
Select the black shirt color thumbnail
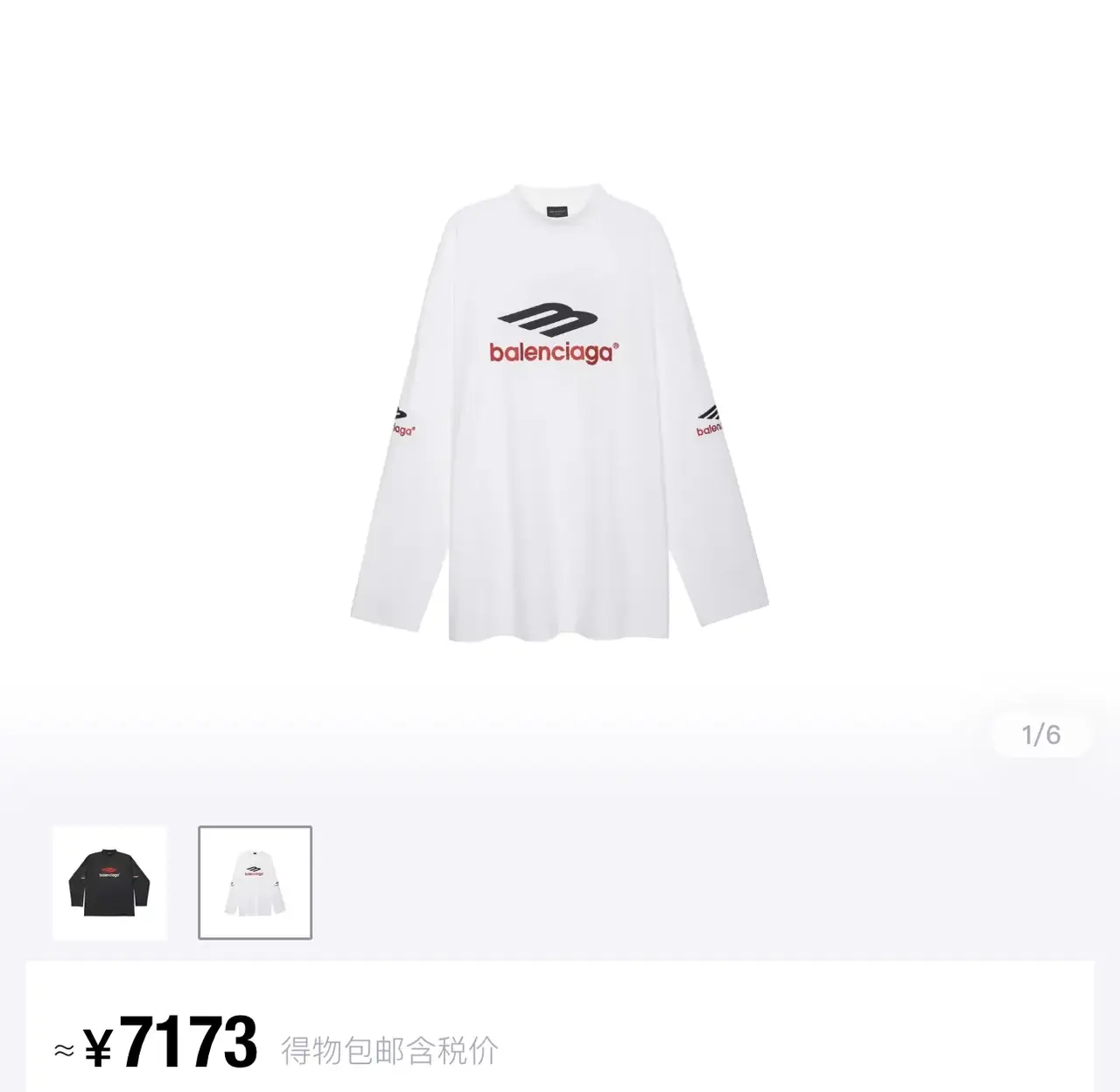tap(109, 883)
